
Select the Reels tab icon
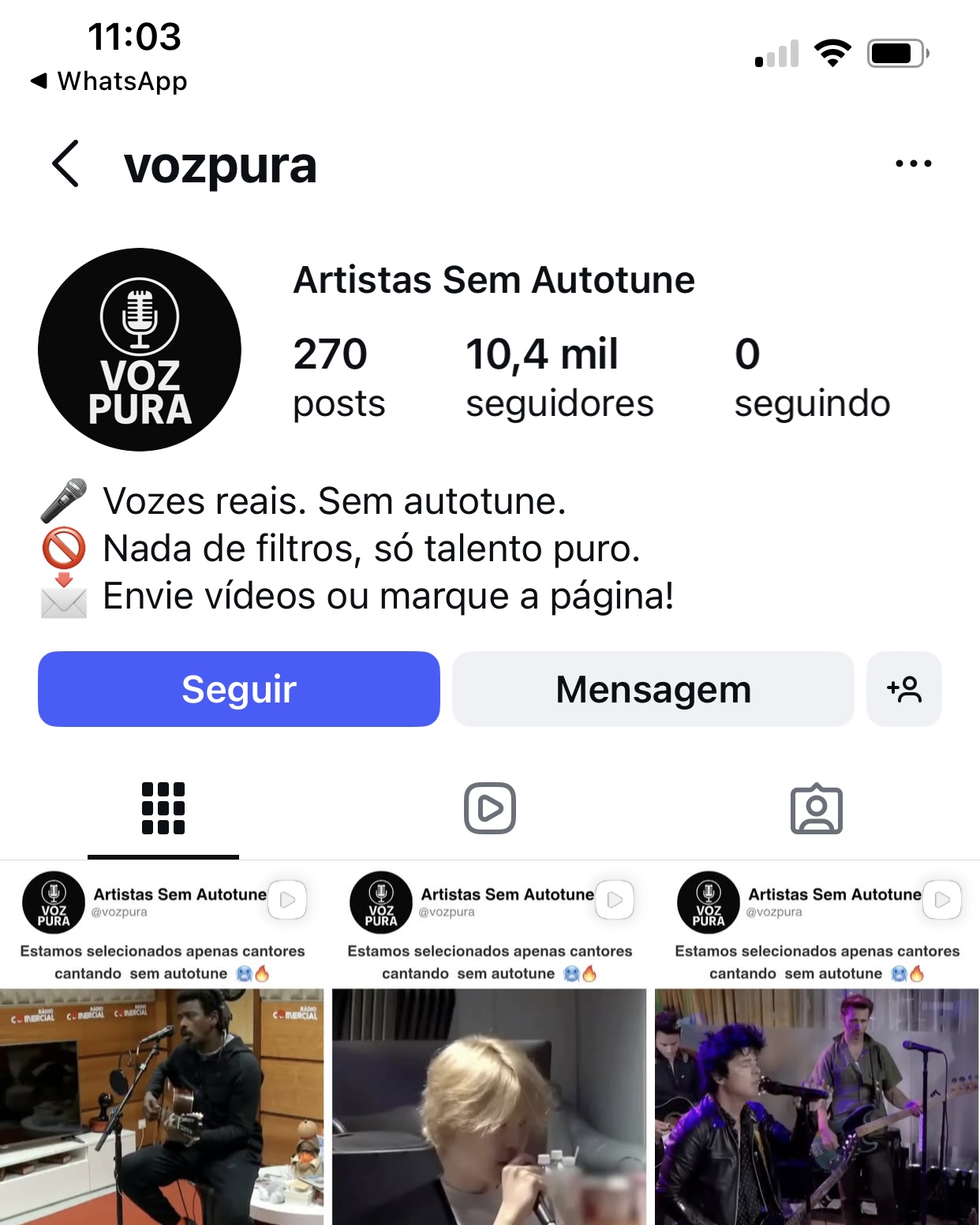489,807
